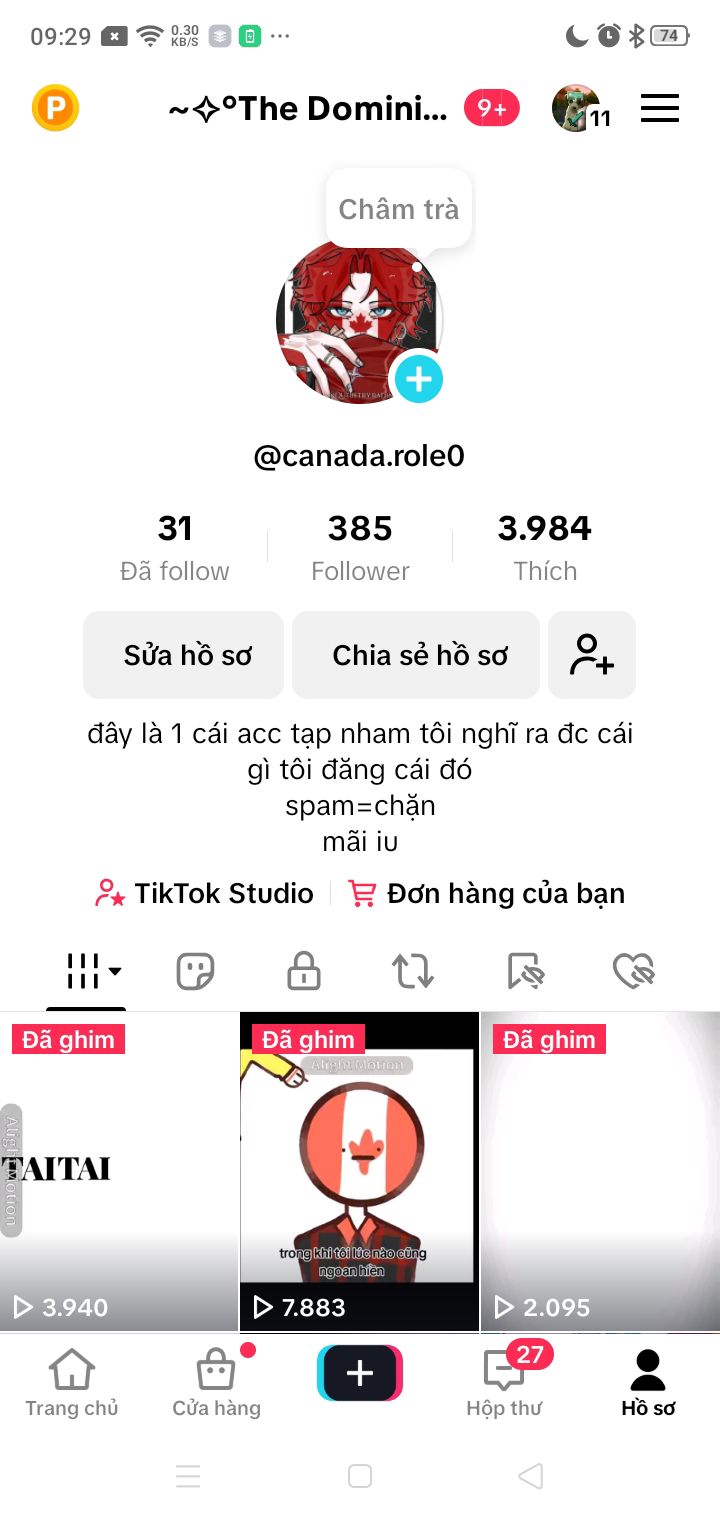Open Hộp thư inbox tab
Screen dimensions: 720x1520
(505, 1383)
